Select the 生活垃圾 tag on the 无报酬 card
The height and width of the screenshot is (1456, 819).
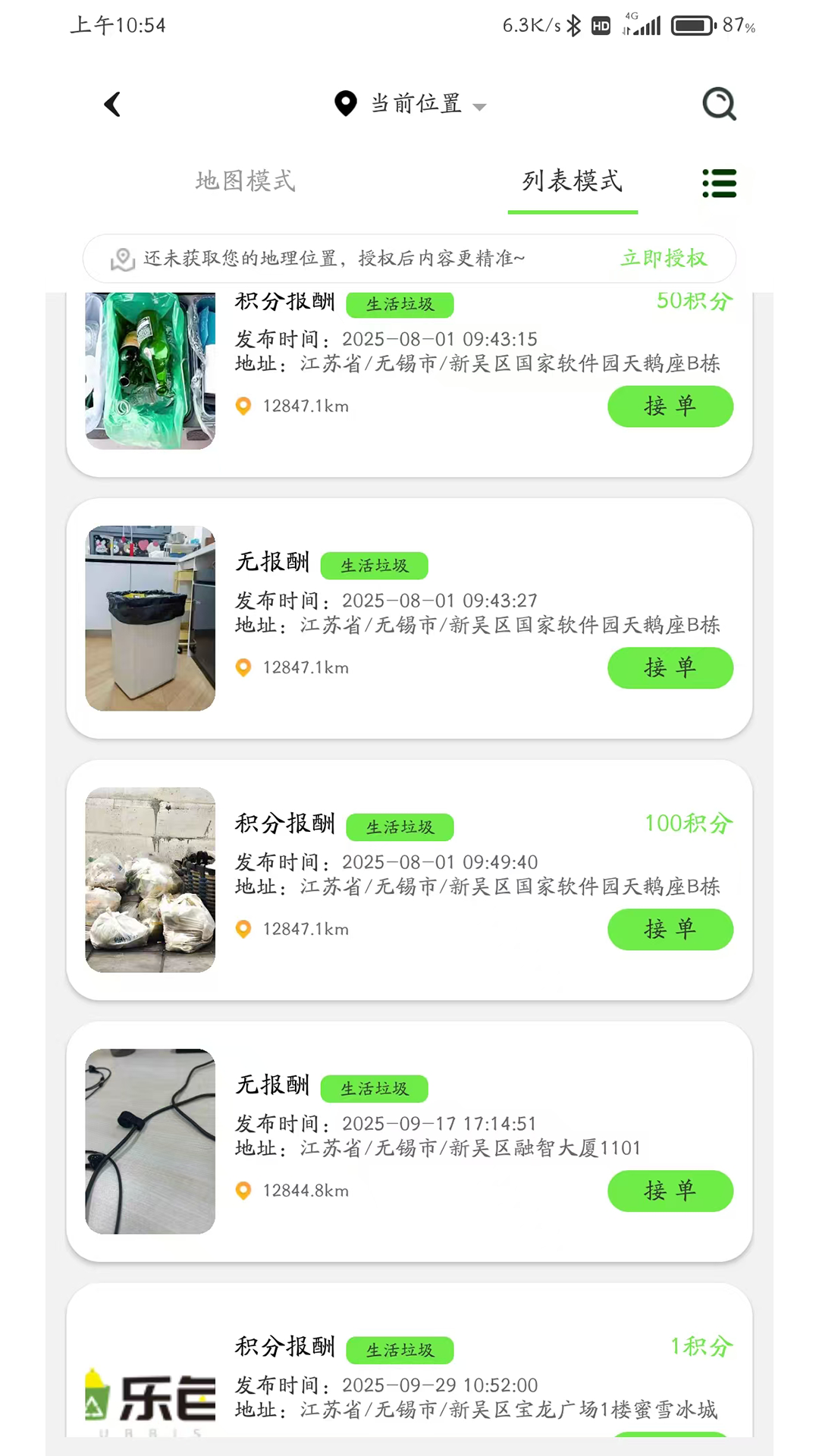coord(375,565)
